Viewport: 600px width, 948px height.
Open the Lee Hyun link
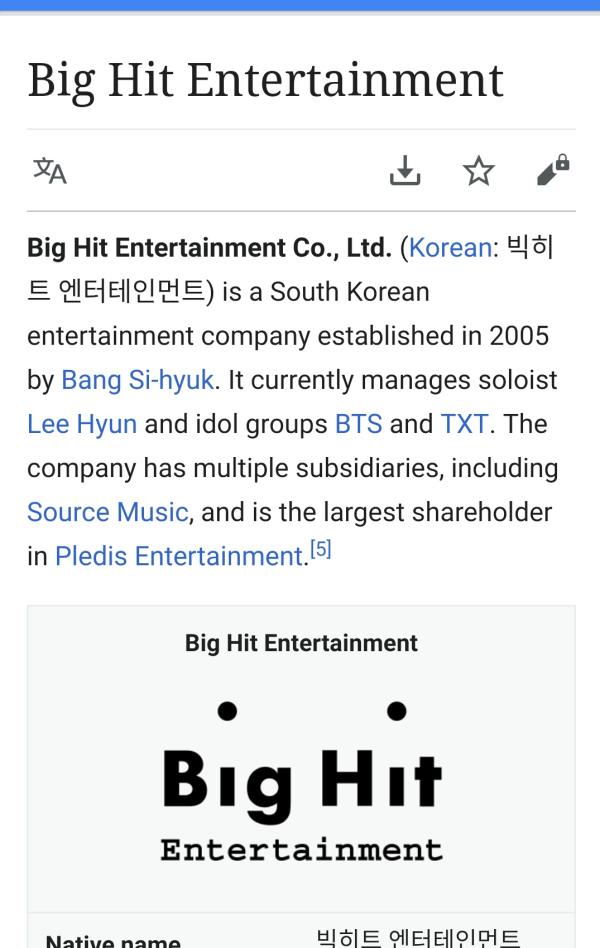click(82, 424)
